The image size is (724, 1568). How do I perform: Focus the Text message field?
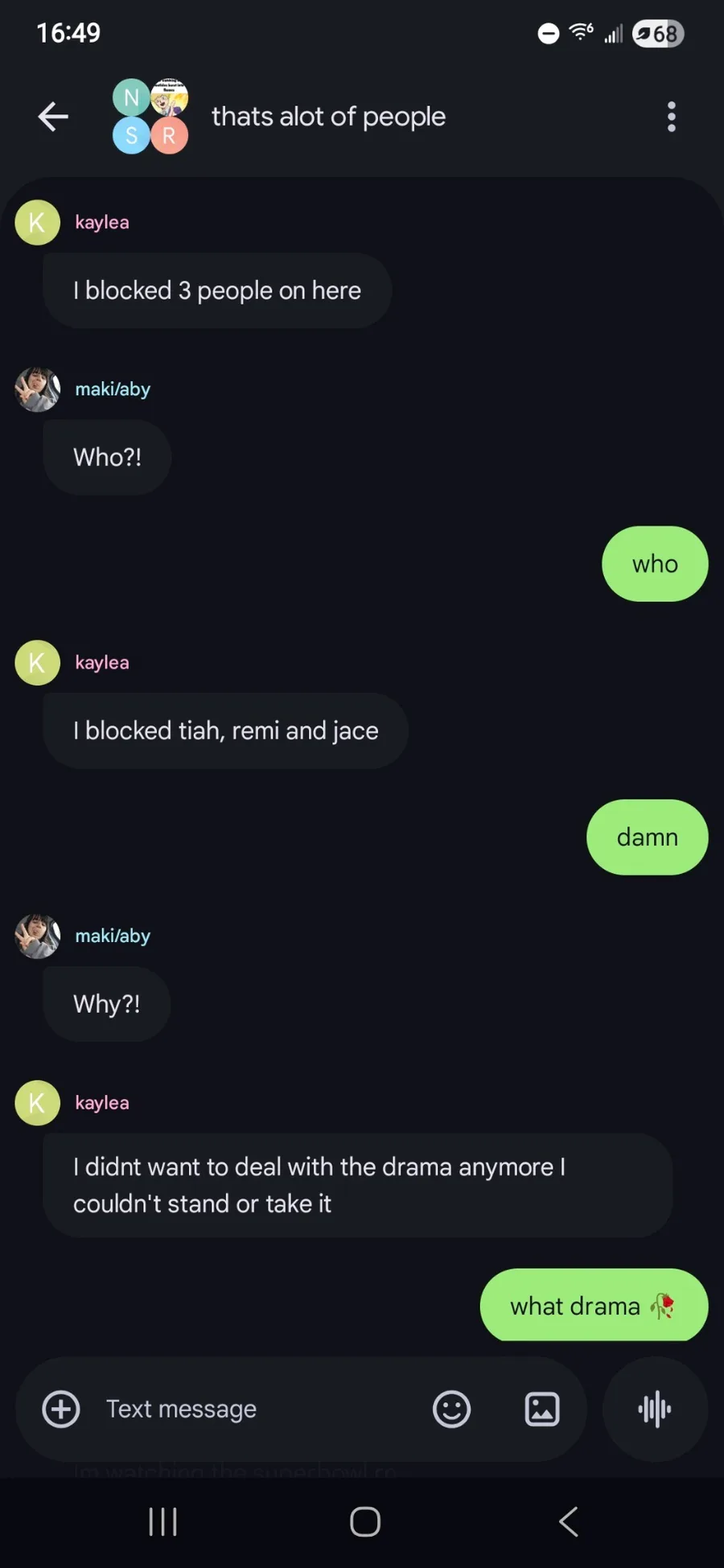257,1409
